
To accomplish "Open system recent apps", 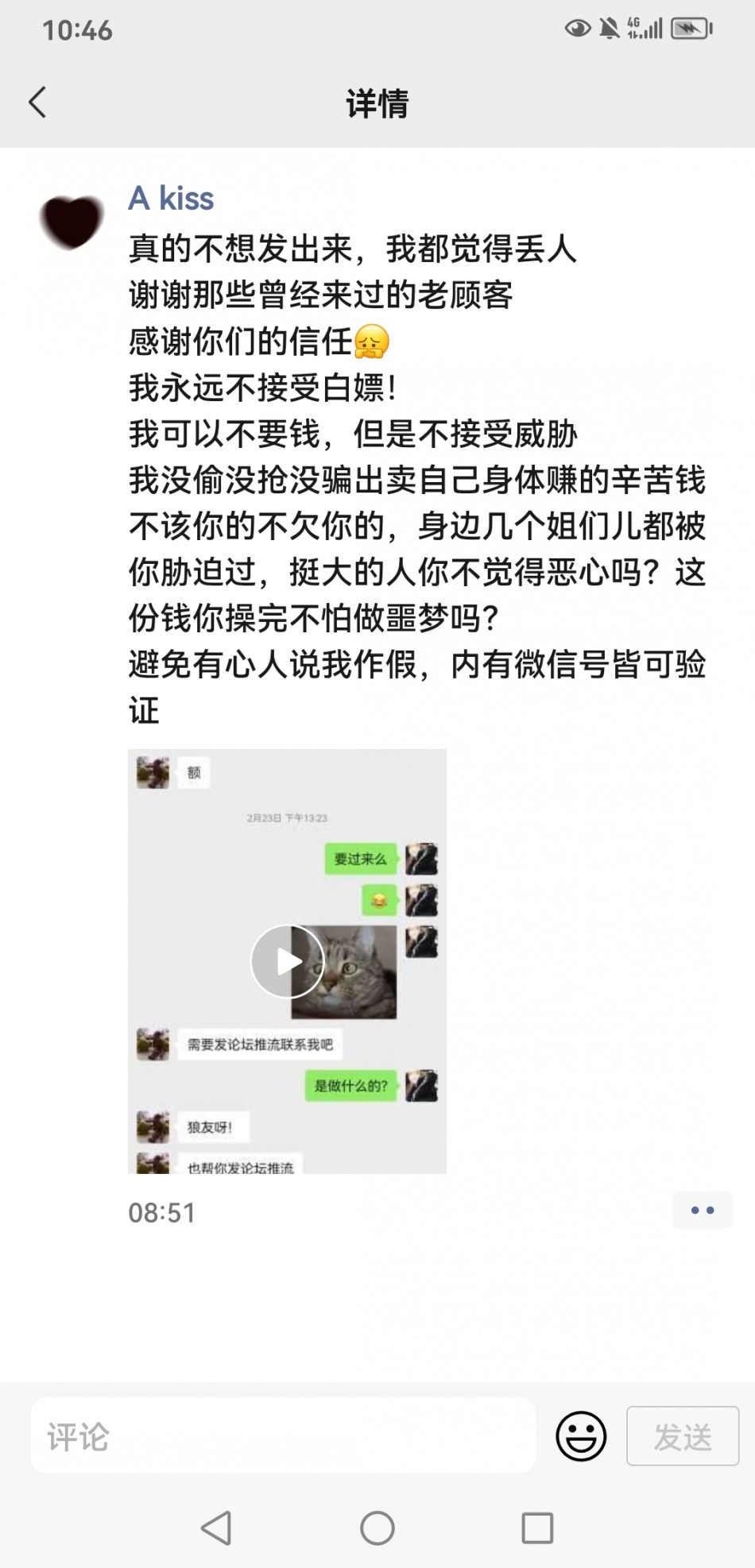I will click(537, 1527).
